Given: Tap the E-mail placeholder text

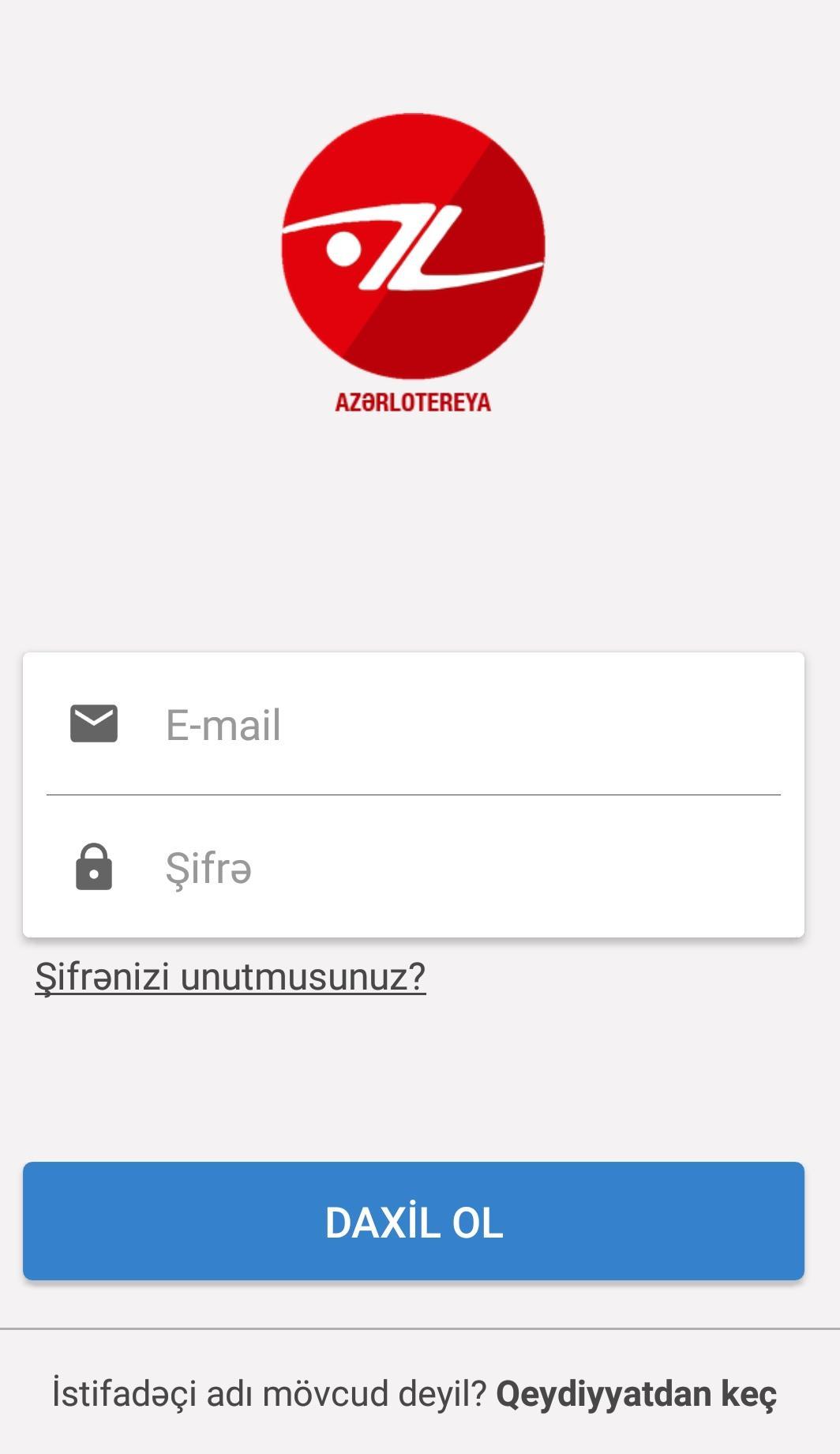Looking at the screenshot, I should click(225, 723).
